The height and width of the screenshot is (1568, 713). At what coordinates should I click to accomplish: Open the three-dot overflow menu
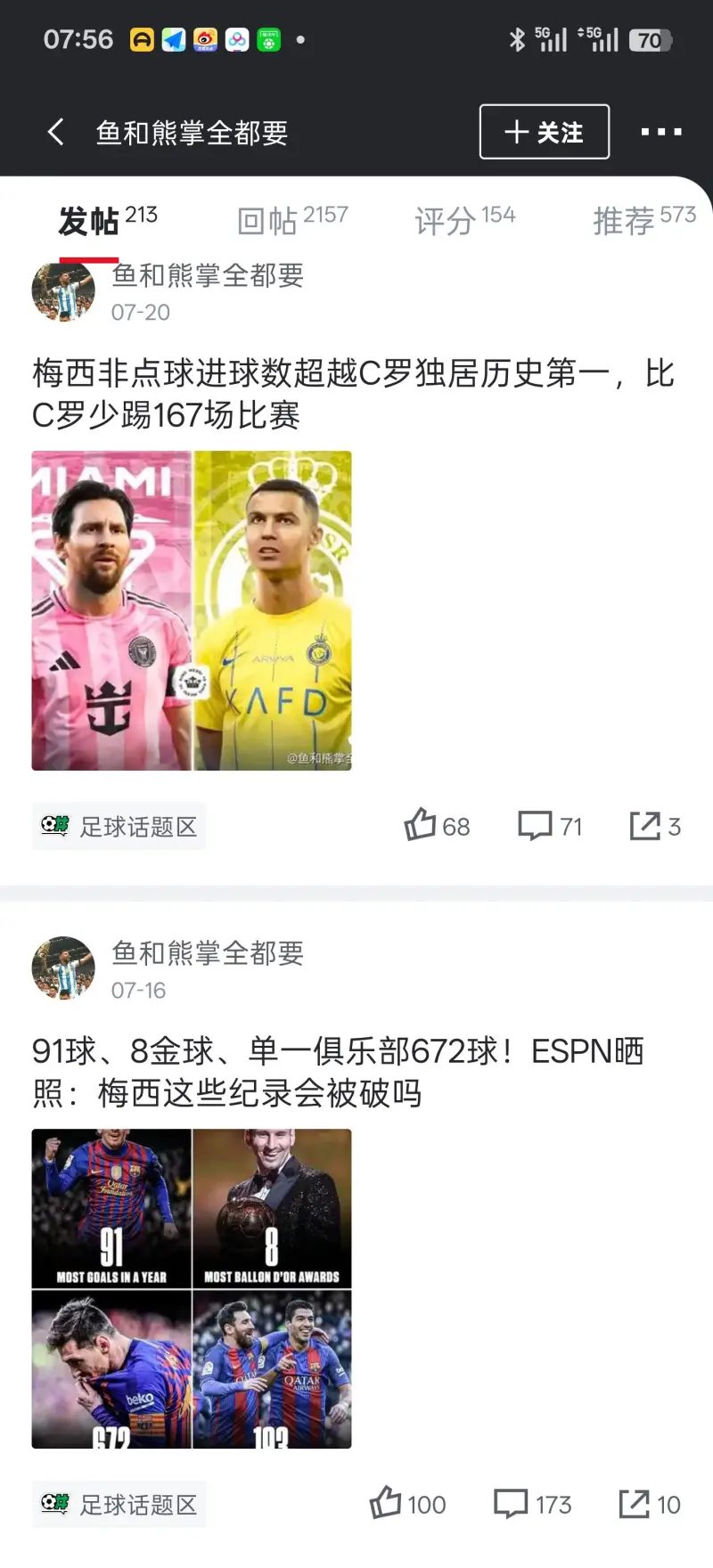[x=660, y=130]
